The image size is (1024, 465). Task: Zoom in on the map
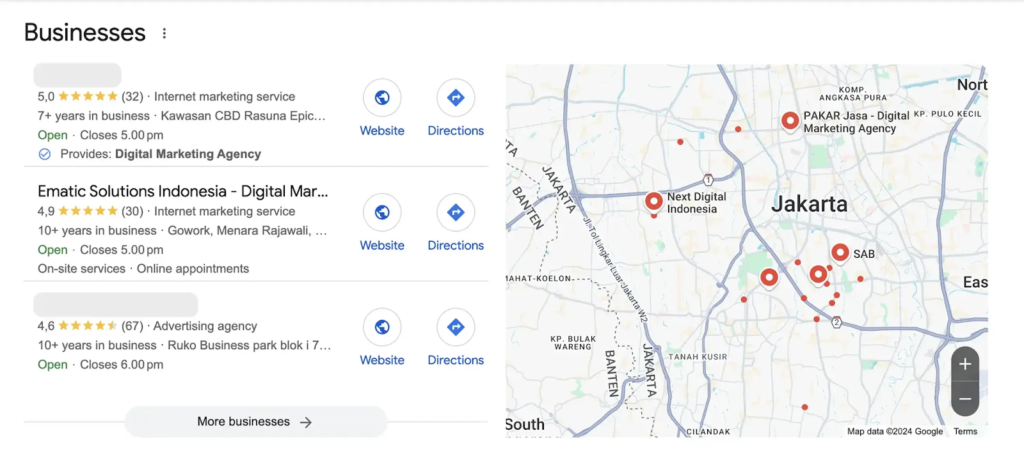click(964, 364)
